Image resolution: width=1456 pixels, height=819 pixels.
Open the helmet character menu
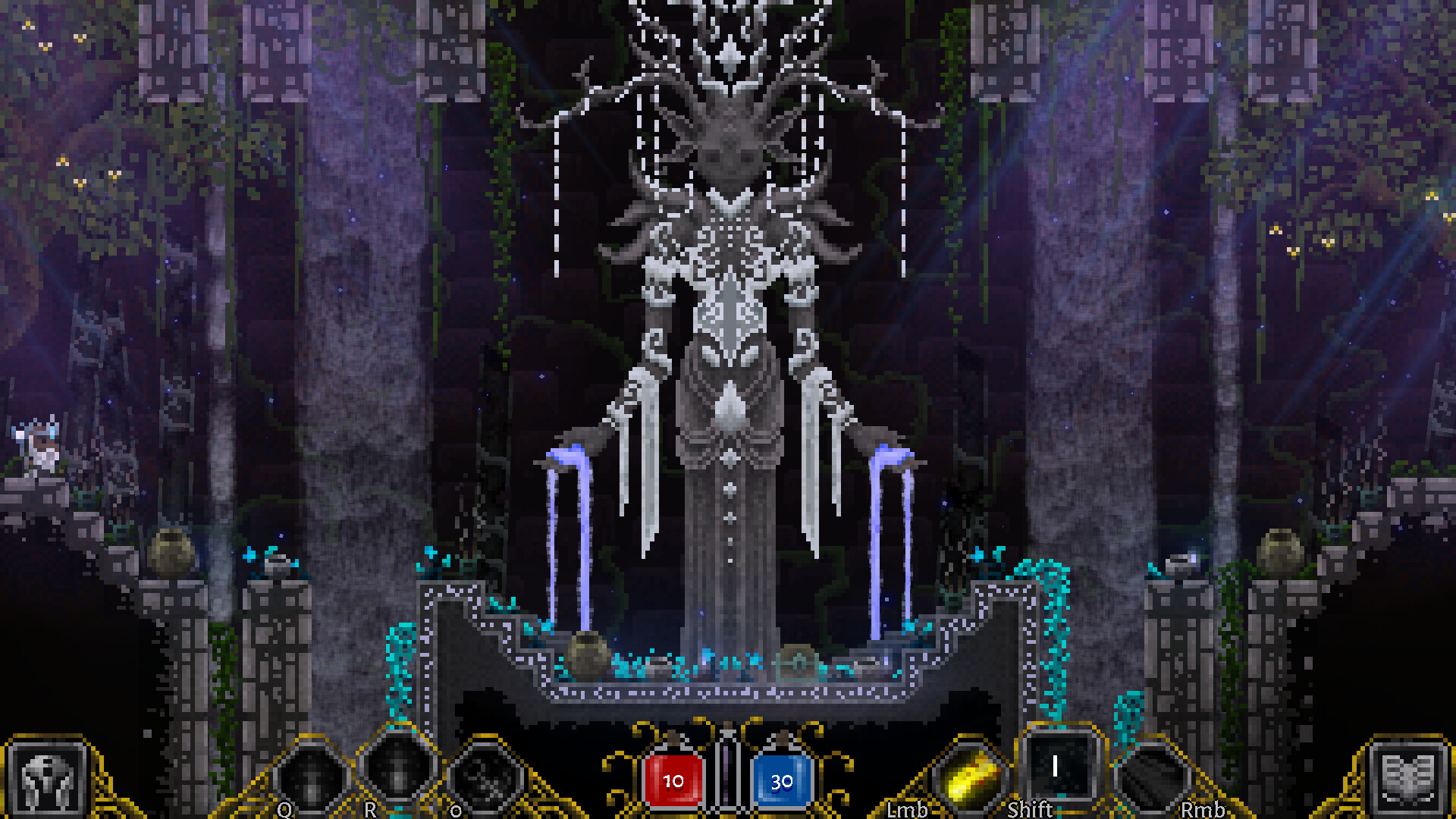[48, 780]
